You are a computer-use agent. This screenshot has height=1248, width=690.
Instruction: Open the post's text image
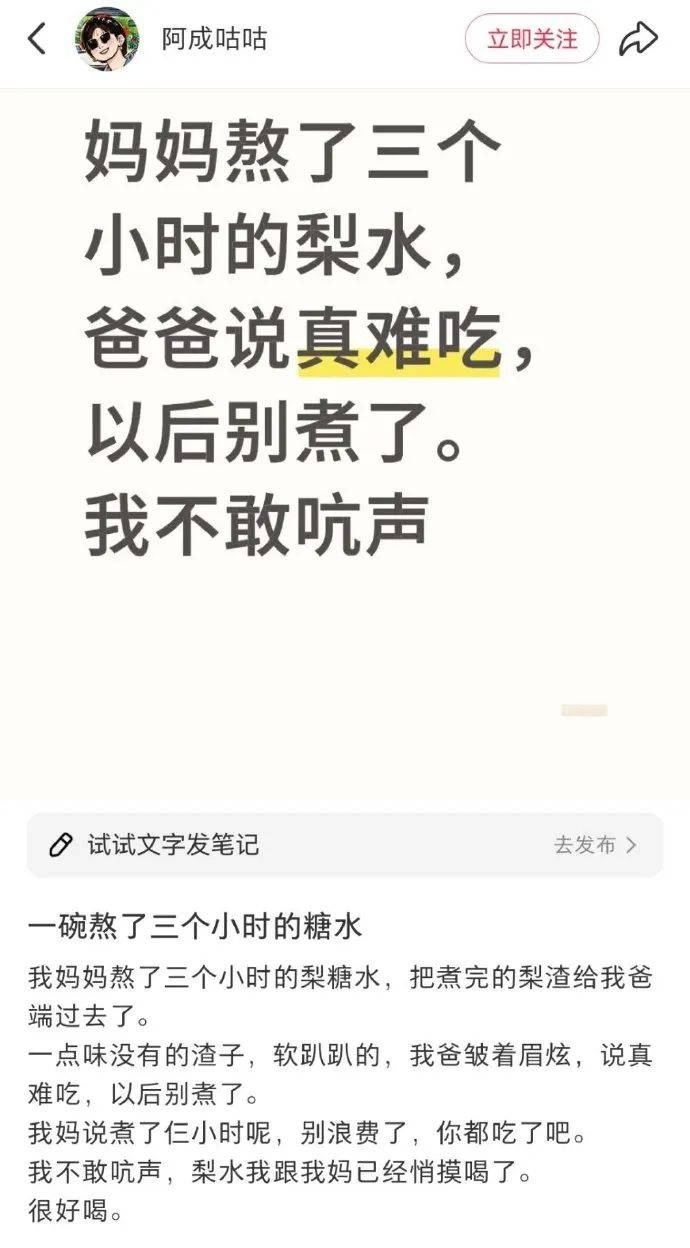pos(345,440)
